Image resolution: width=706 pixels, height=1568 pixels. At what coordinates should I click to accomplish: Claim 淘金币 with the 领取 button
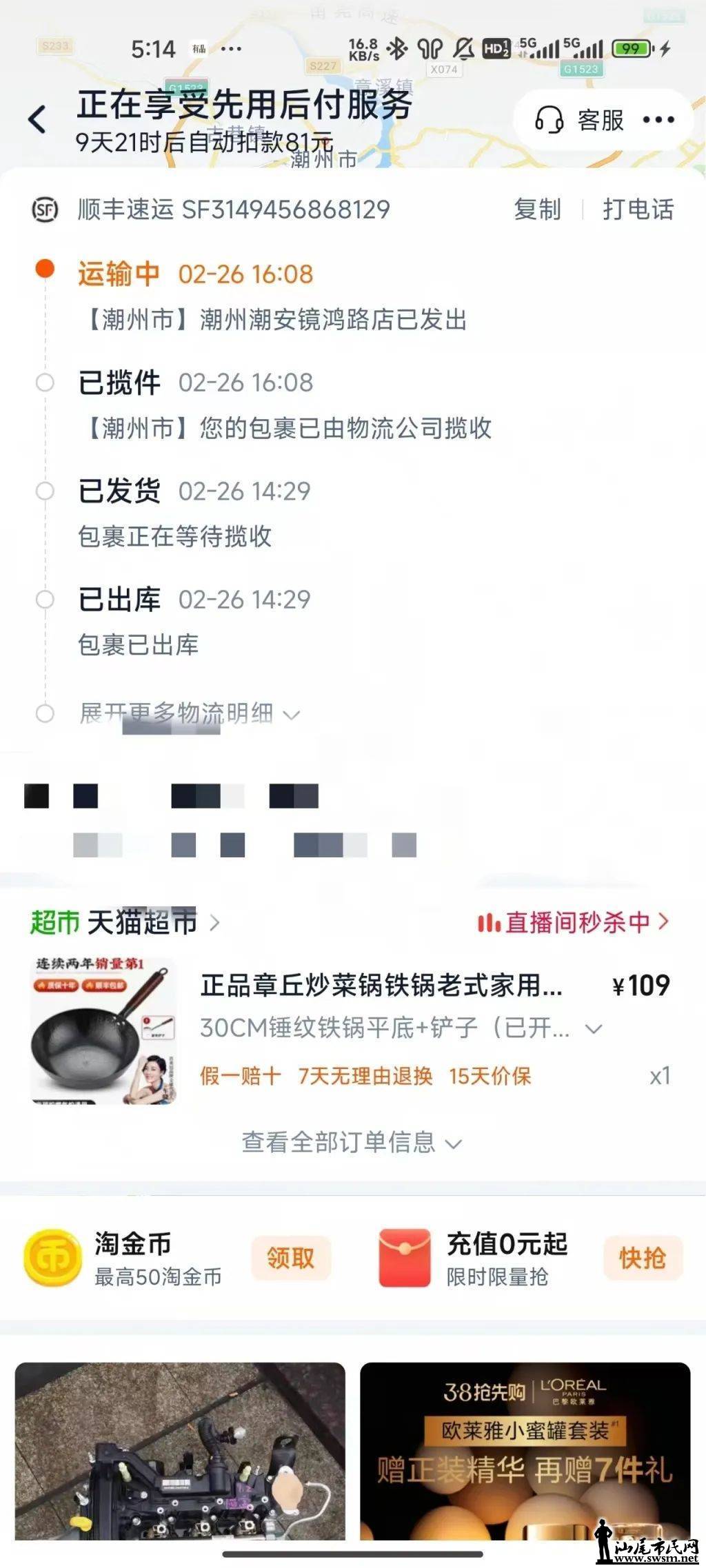[291, 1258]
